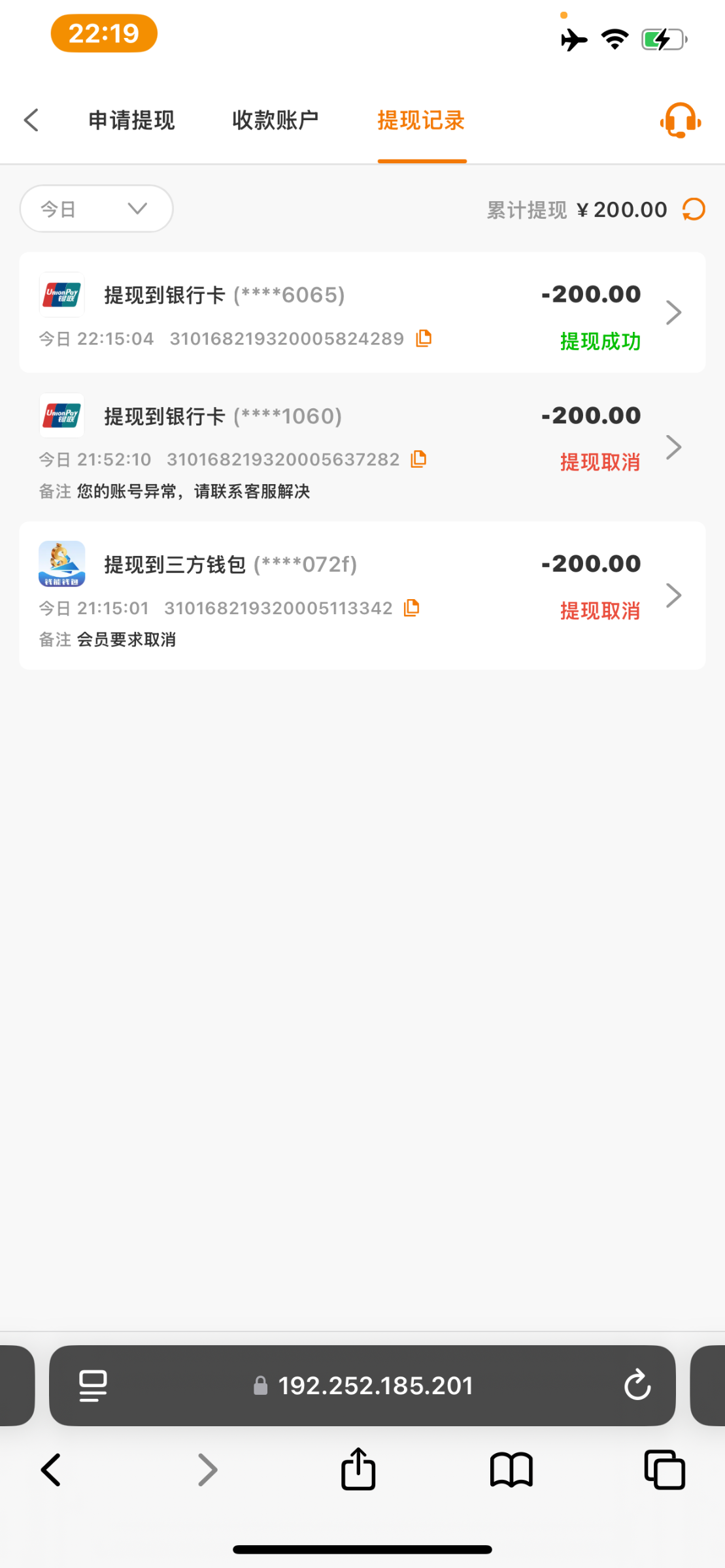Contact customer service via headset icon
The width and height of the screenshot is (725, 1568).
pyautogui.click(x=681, y=120)
